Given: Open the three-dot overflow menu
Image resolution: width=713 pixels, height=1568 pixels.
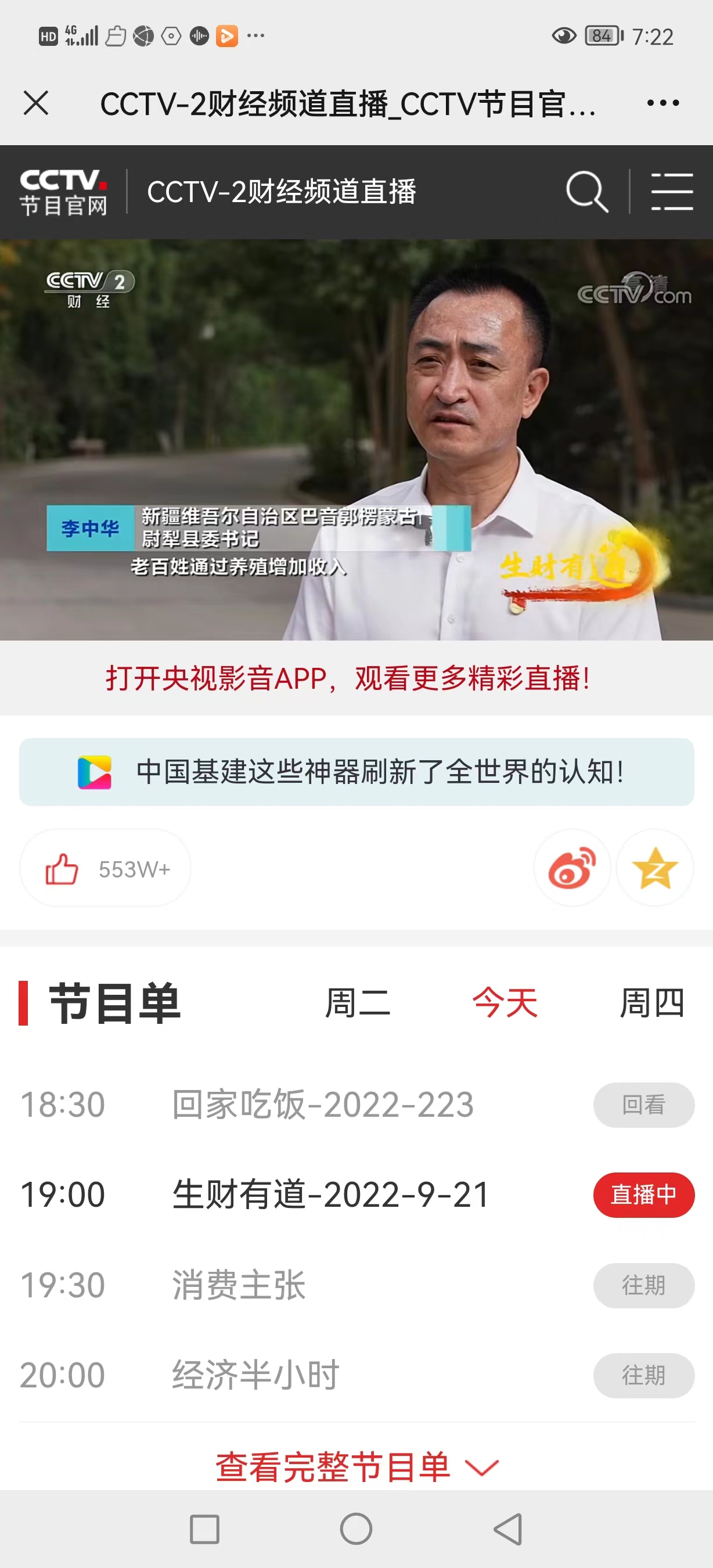Looking at the screenshot, I should point(662,103).
